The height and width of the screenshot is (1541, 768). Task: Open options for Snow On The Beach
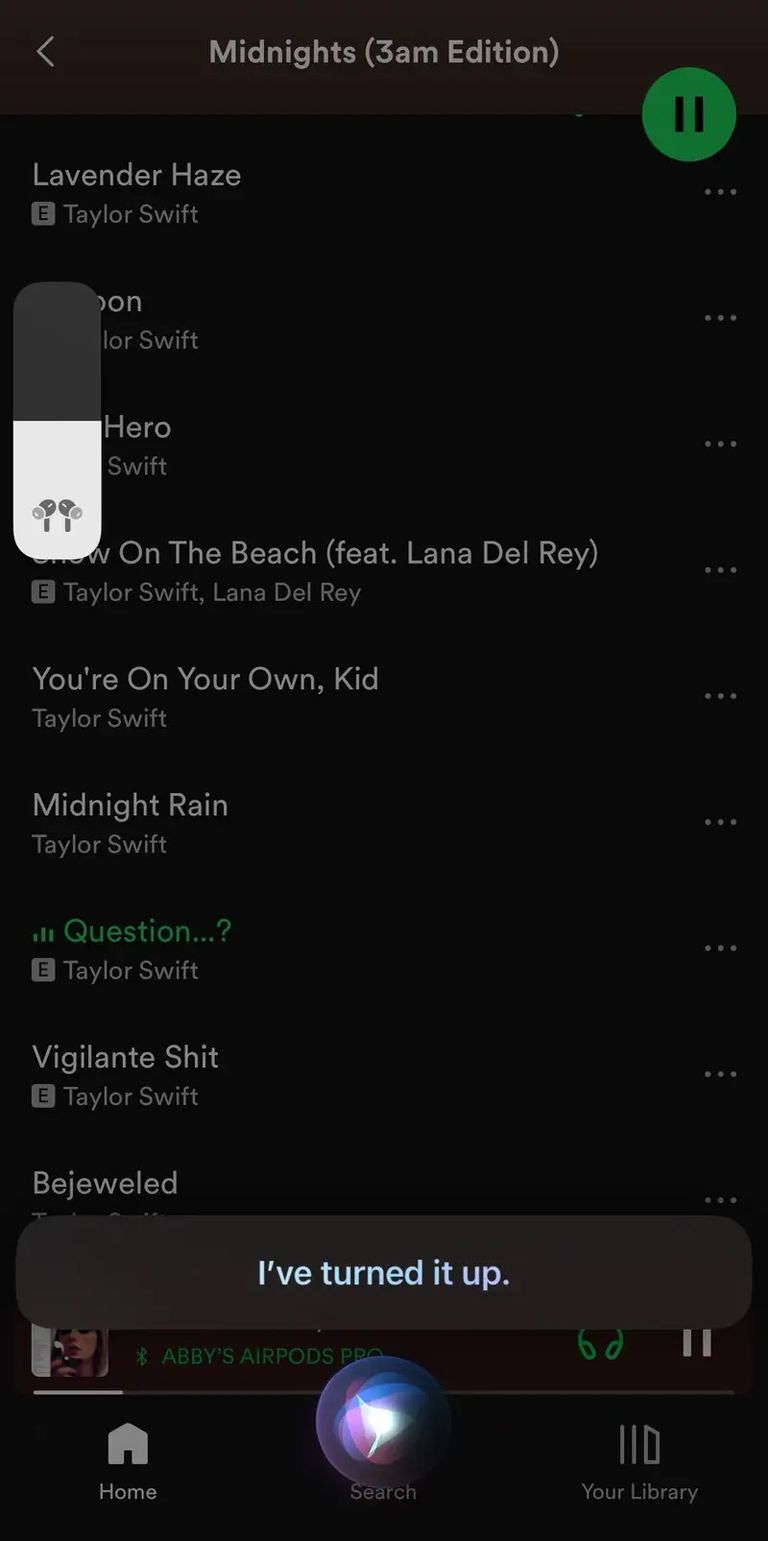click(720, 570)
